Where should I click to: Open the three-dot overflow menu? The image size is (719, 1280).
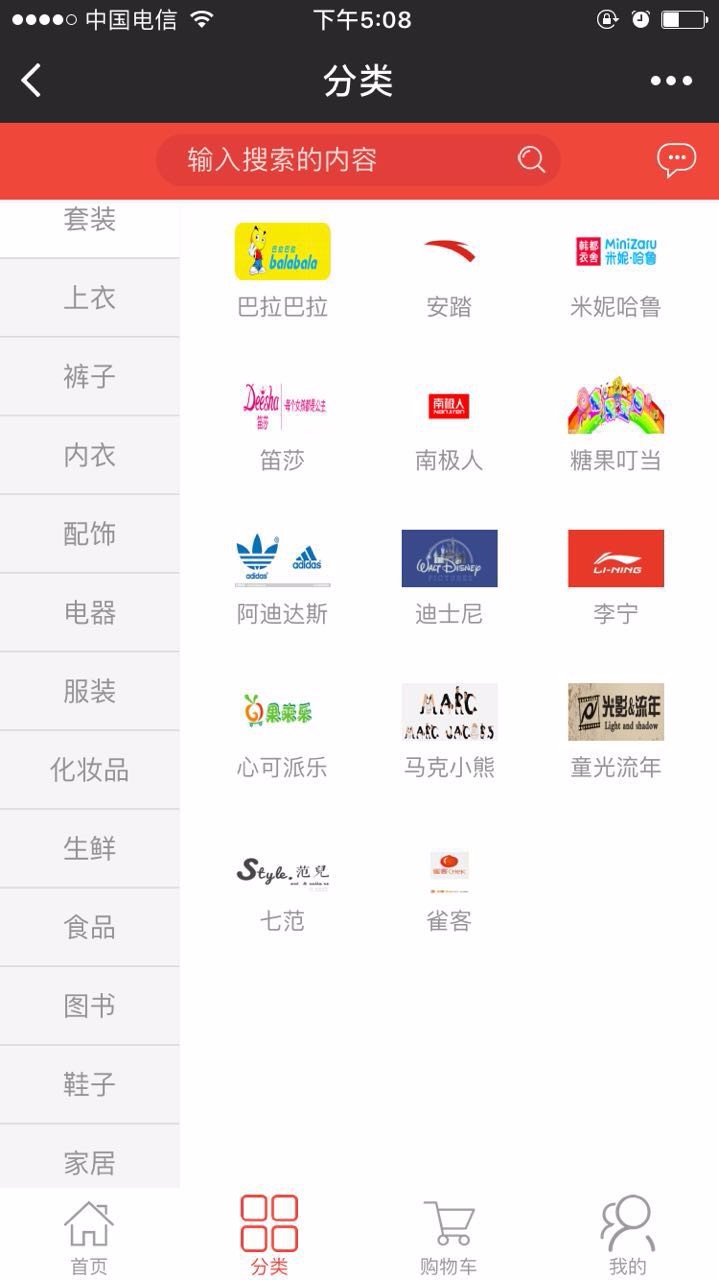(x=671, y=81)
